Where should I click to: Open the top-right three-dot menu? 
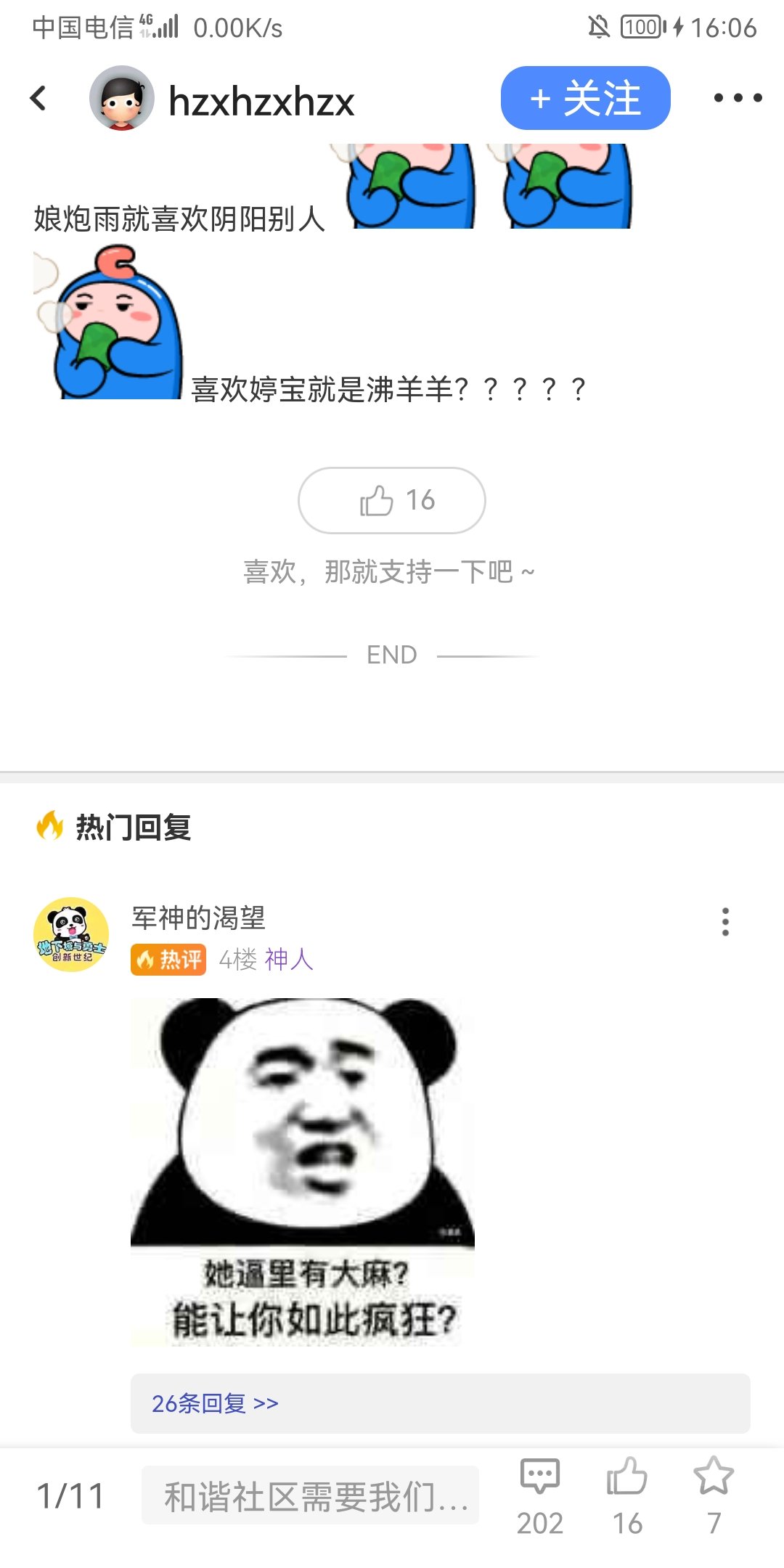[738, 98]
